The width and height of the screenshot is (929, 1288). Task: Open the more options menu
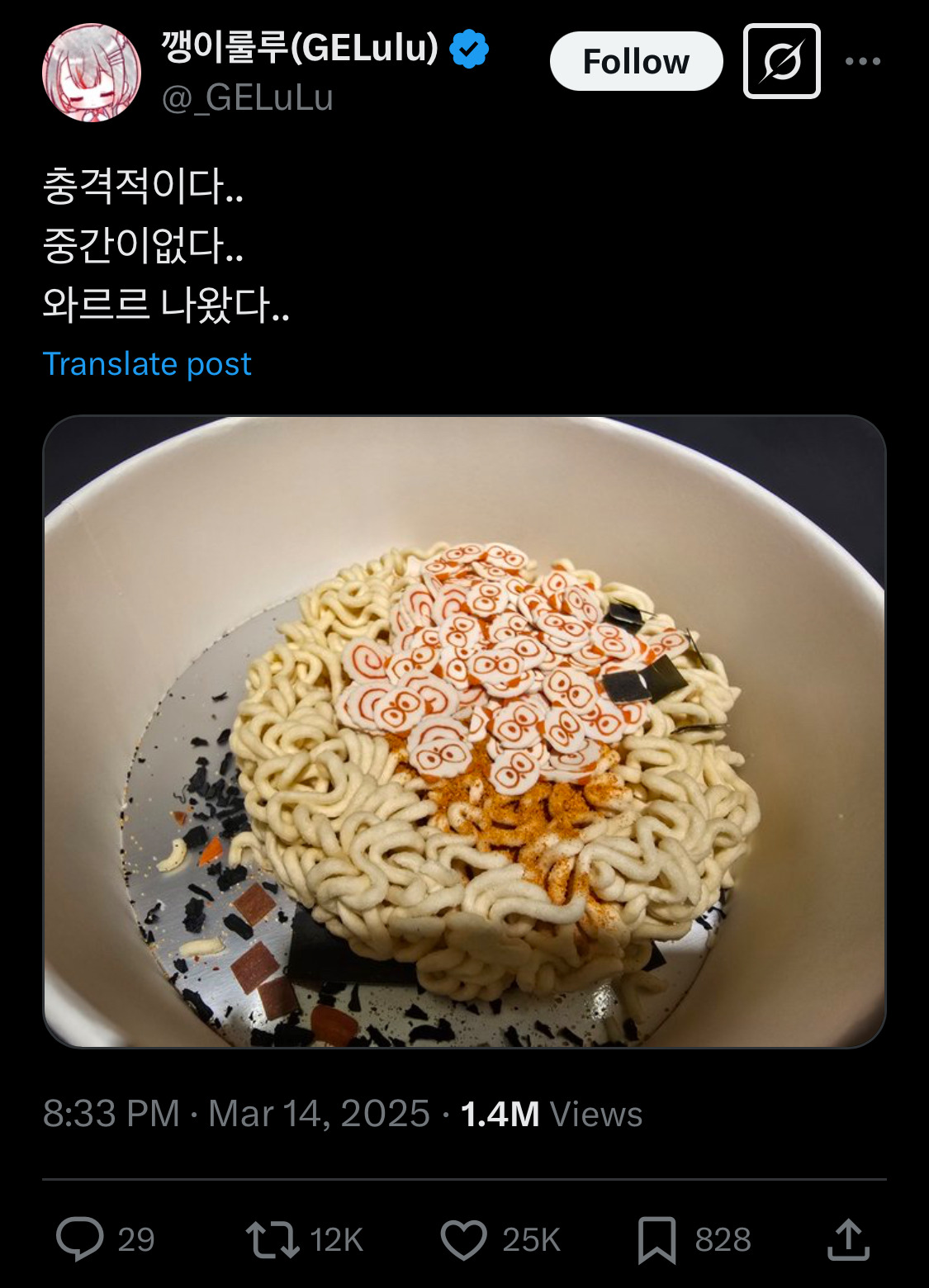pyautogui.click(x=863, y=59)
